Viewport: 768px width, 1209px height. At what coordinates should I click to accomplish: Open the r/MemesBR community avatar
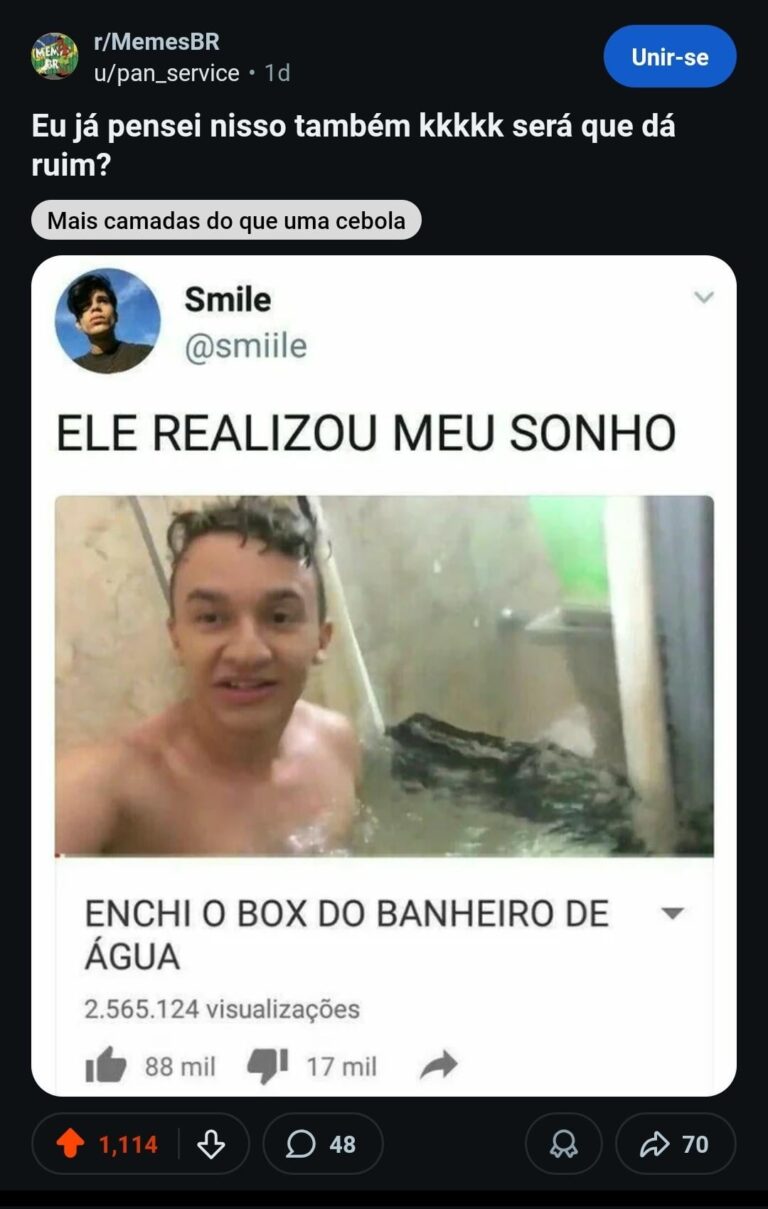pos(55,56)
